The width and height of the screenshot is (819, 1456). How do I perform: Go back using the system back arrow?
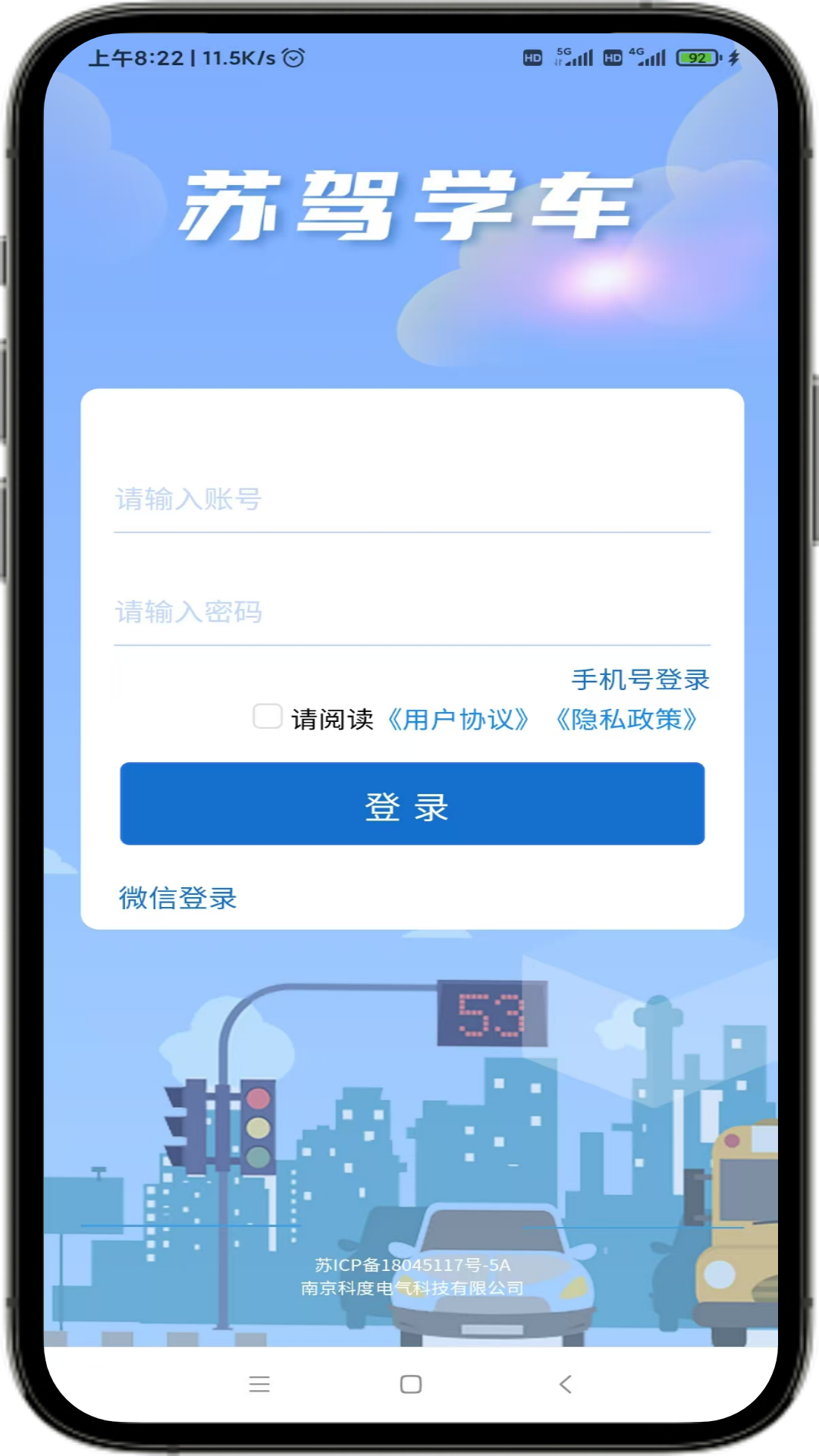tap(566, 1384)
